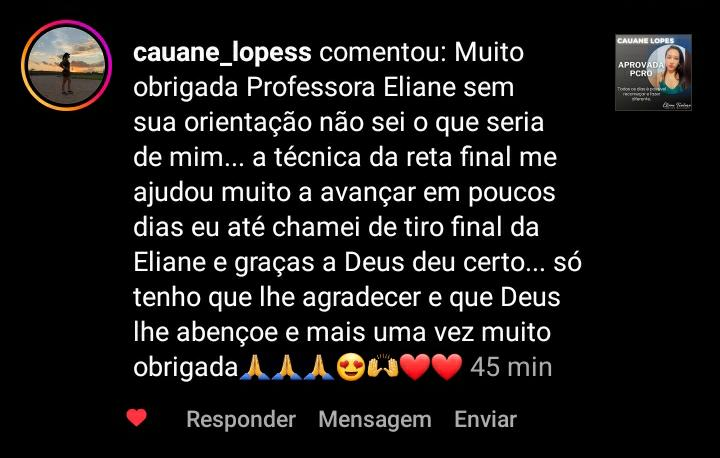The height and width of the screenshot is (458, 720).
Task: Open the Cauane Lopes post thumbnail
Action: 653,72
